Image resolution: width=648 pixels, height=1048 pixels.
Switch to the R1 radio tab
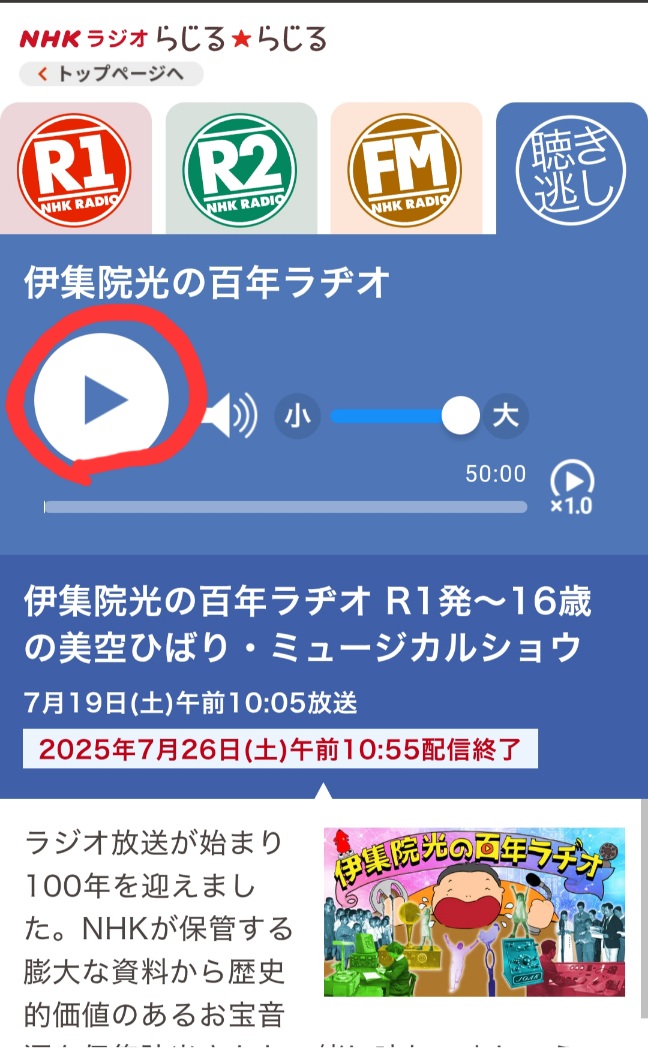click(75, 169)
